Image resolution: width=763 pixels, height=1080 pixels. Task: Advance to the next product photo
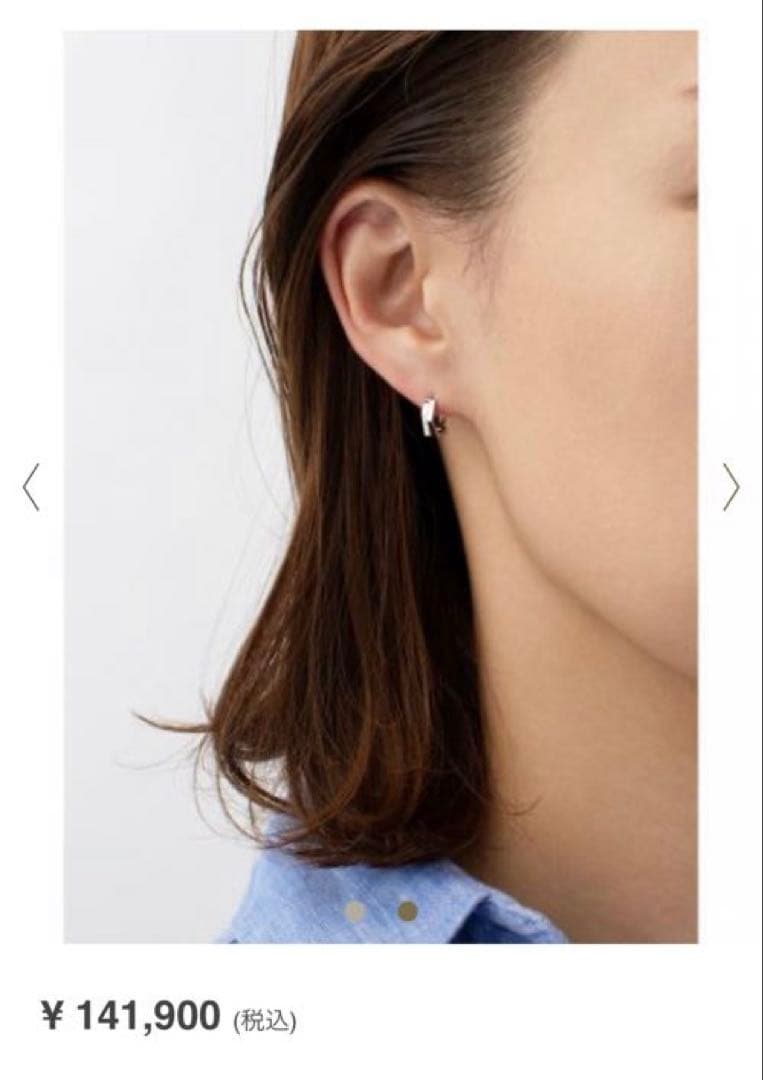click(x=731, y=487)
